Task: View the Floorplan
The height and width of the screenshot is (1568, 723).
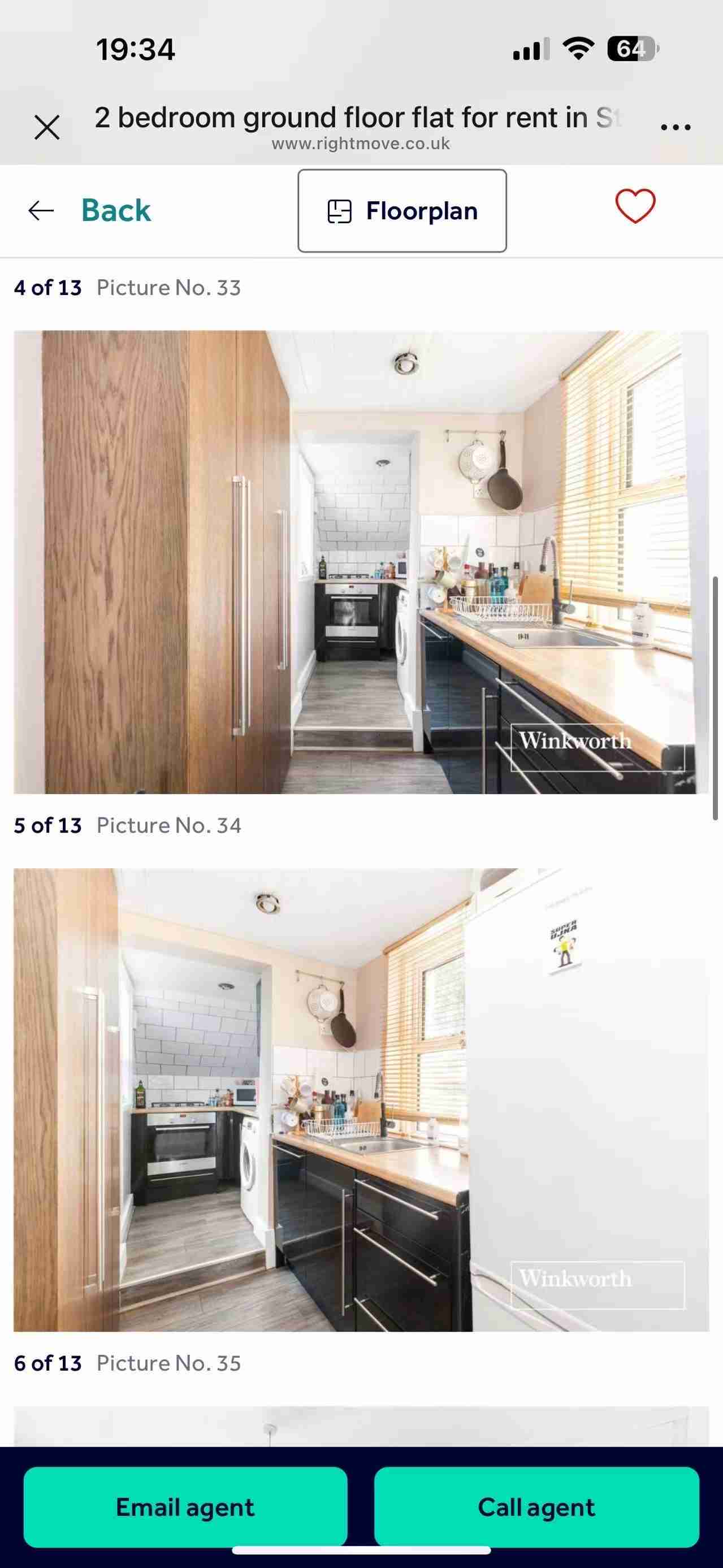Action: 402,211
